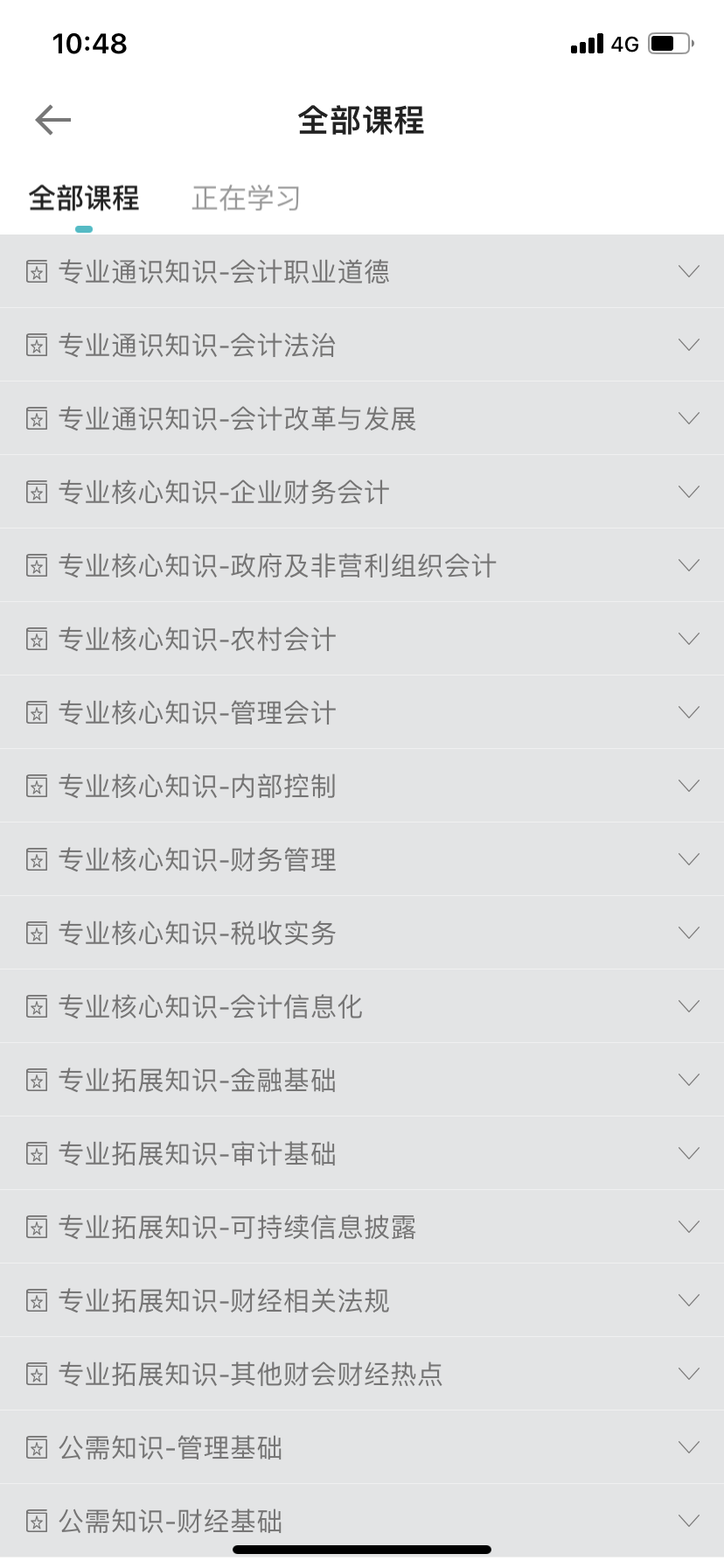The image size is (724, 1568).
Task: Switch to the 正在学习 tab
Action: [x=246, y=199]
